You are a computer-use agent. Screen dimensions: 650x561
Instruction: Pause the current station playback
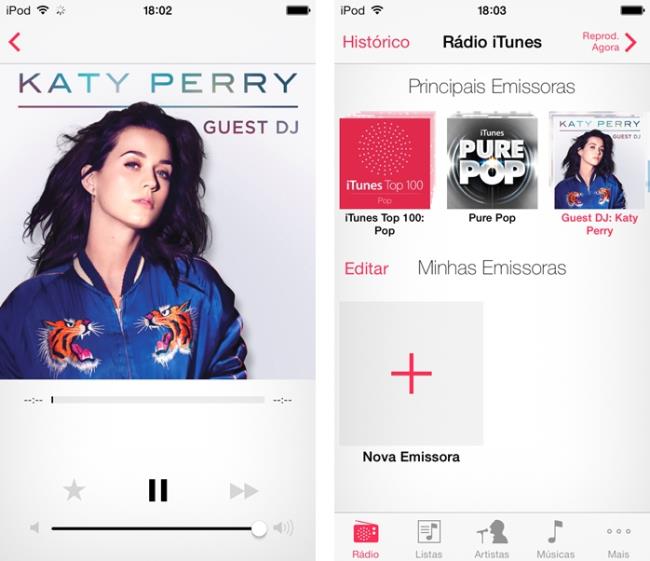[158, 490]
